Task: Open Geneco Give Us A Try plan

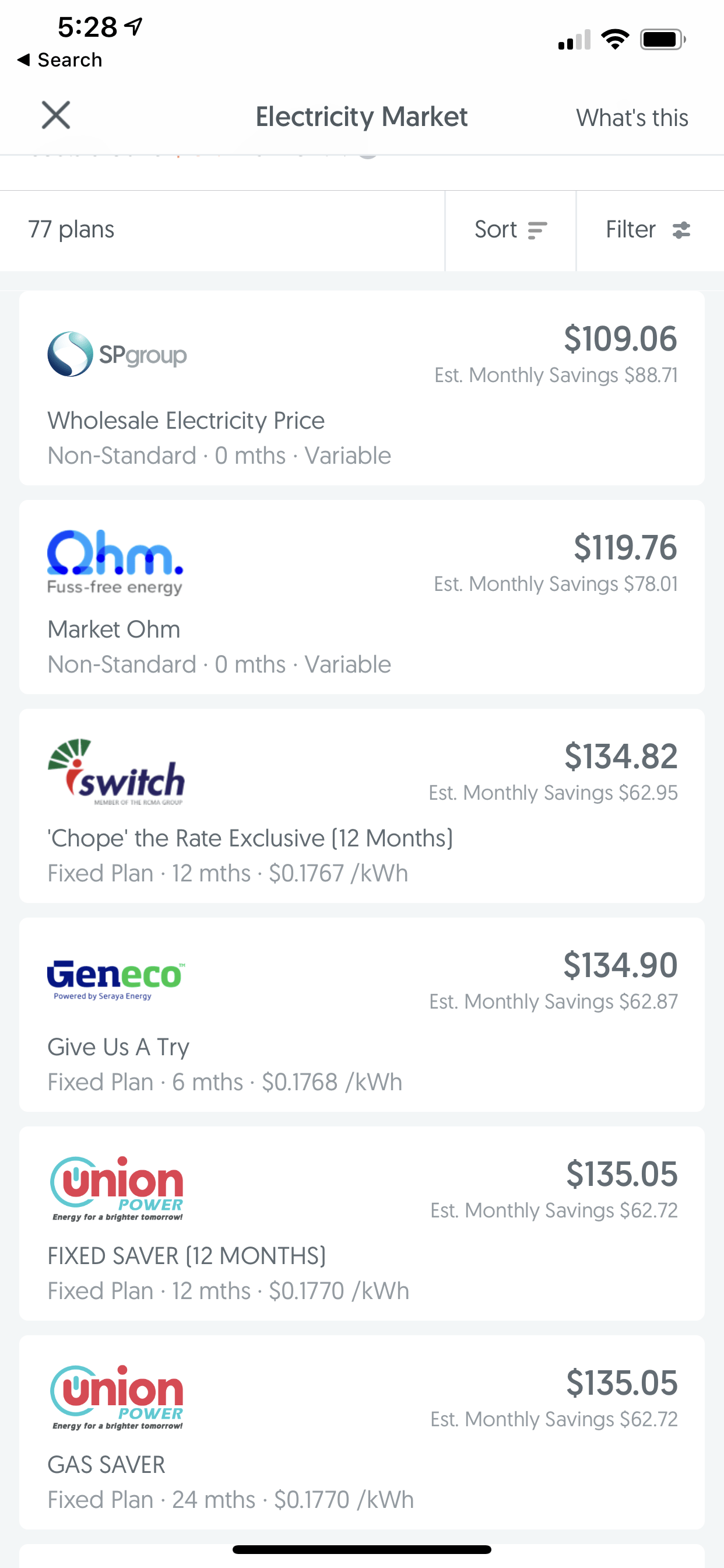Action: 362,1014
